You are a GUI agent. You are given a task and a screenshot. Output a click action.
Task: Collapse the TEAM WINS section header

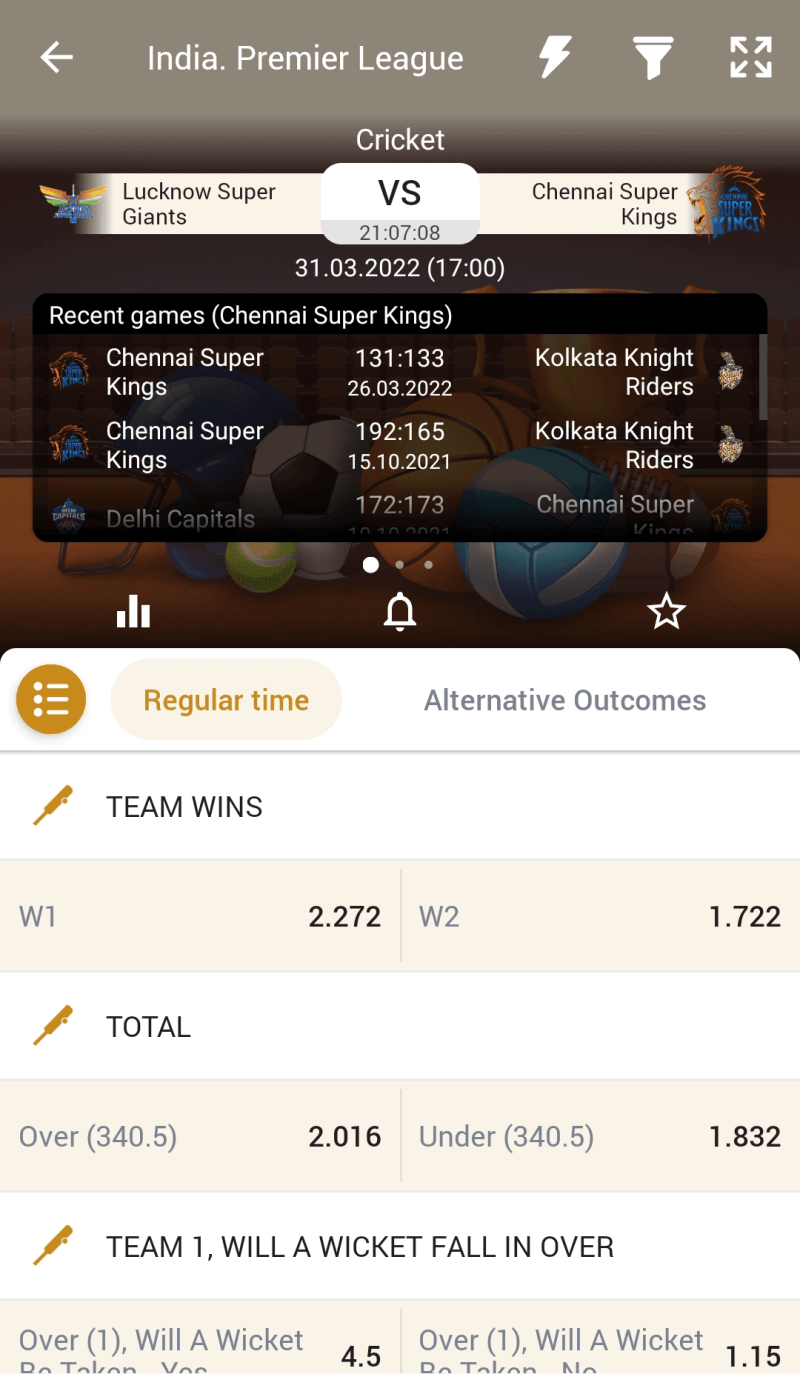coord(400,806)
